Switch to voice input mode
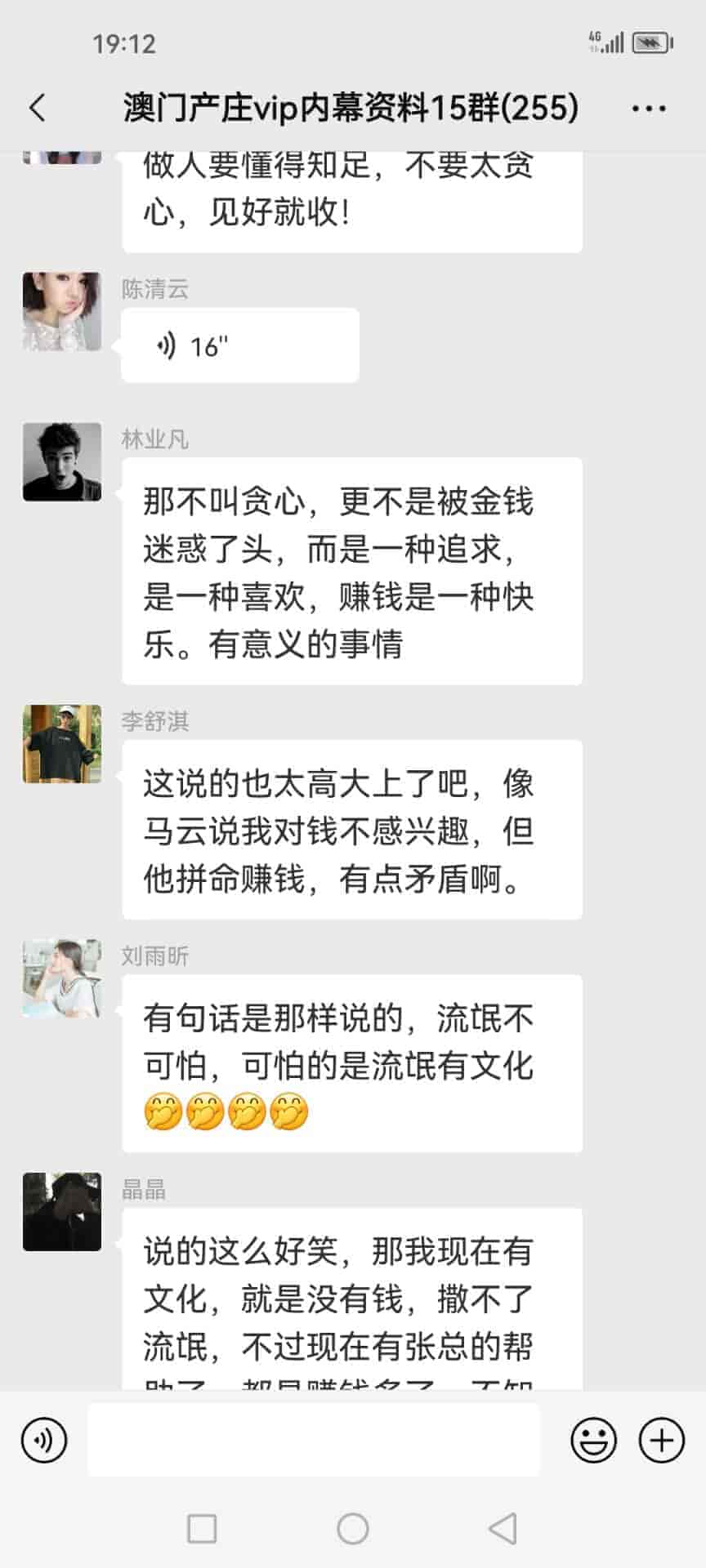 [x=44, y=1440]
